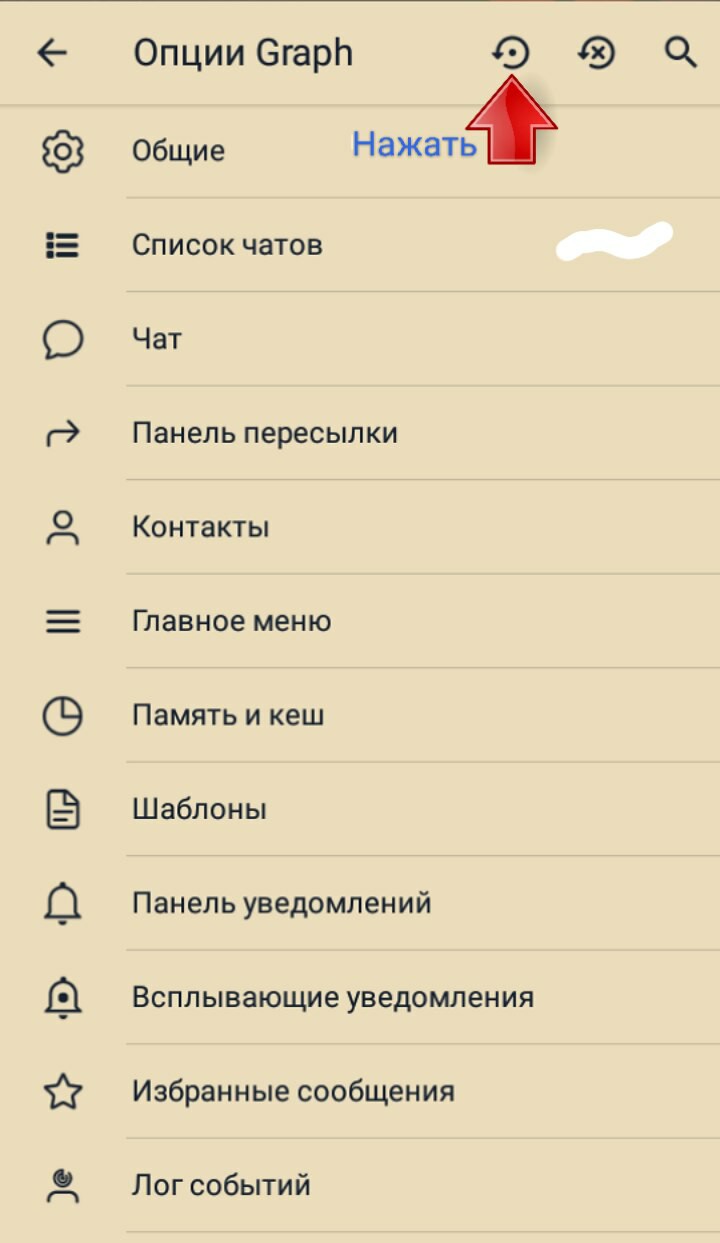The image size is (720, 1243).
Task: Open the Чат settings row
Action: click(157, 339)
